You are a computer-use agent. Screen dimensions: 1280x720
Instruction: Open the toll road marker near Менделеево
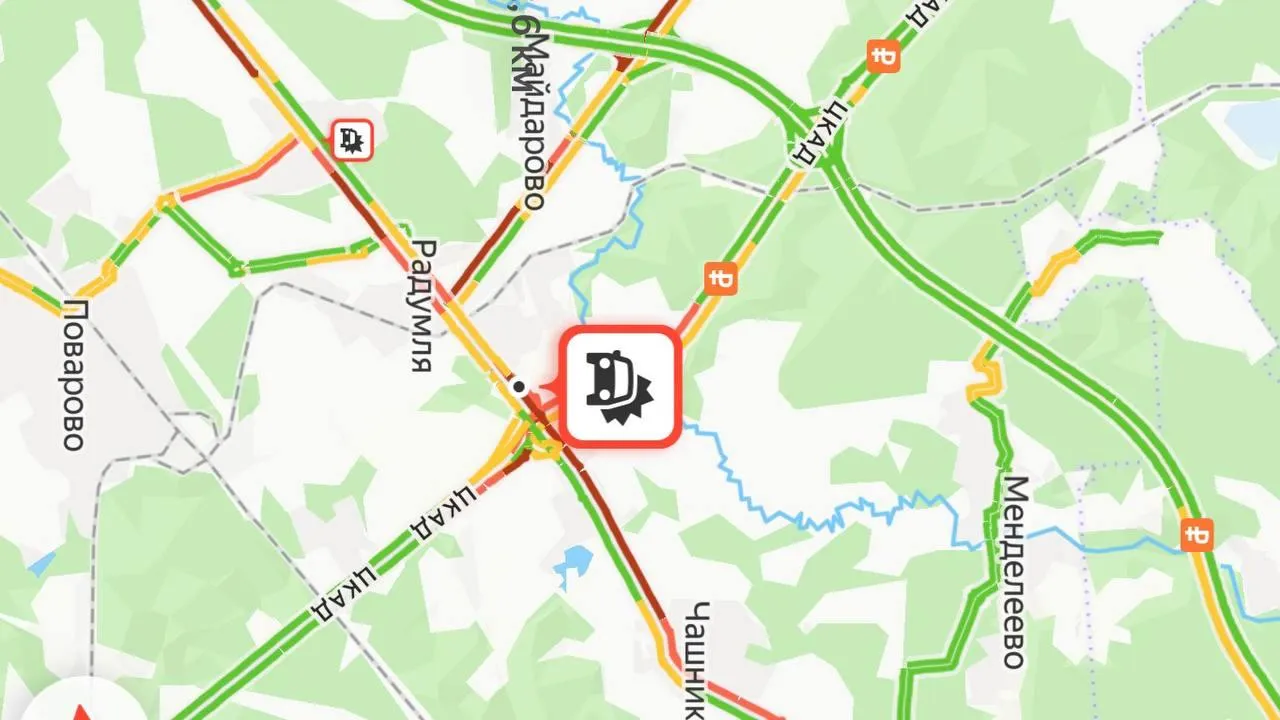click(x=1196, y=534)
